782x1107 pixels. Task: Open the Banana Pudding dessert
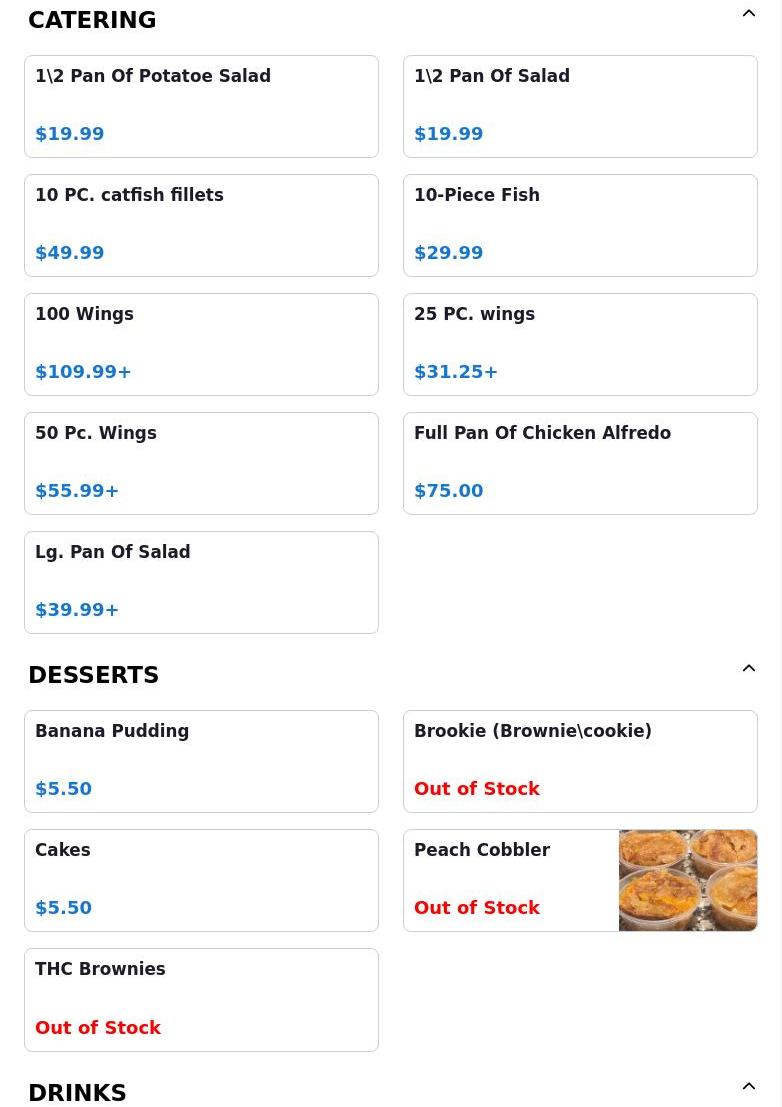[201, 761]
